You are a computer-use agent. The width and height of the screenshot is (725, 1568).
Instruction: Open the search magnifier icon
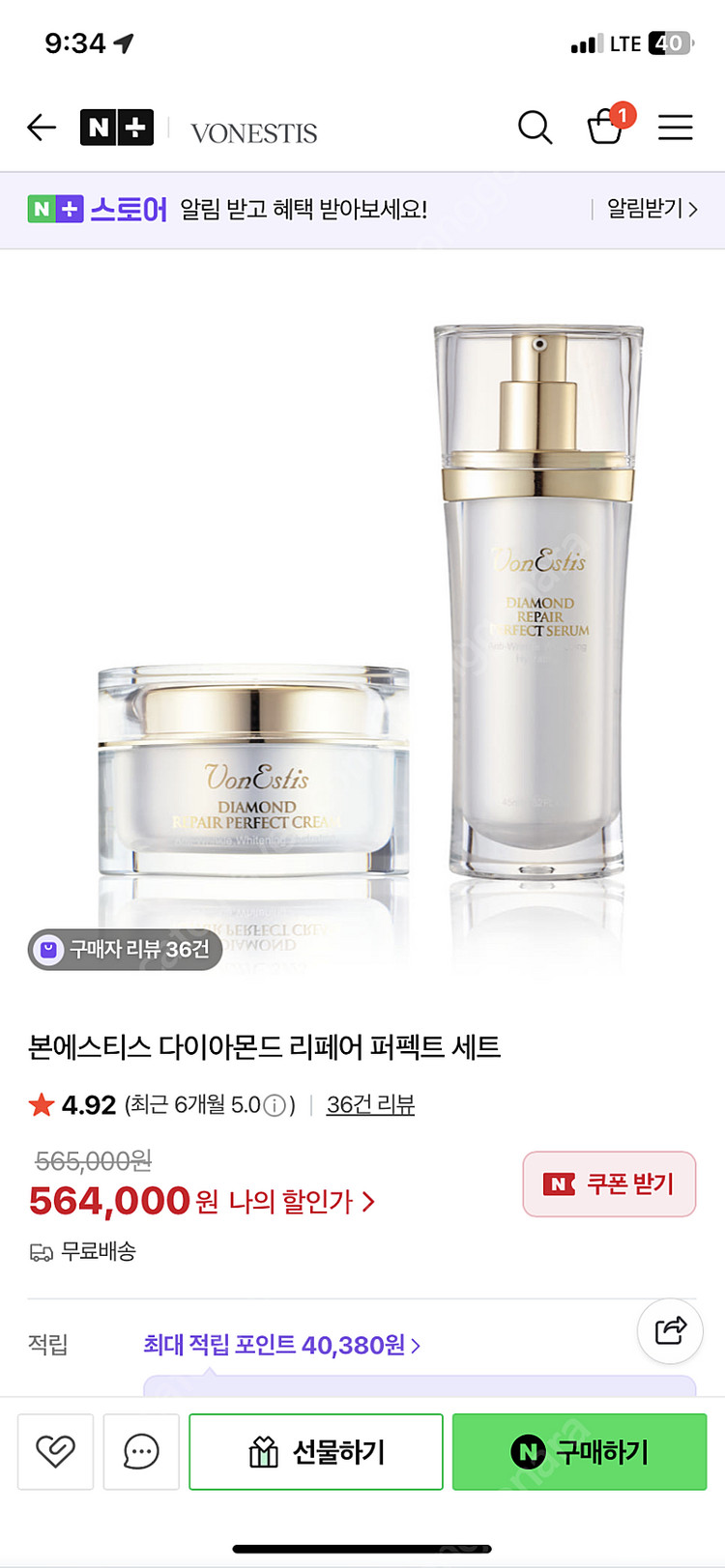[x=535, y=128]
